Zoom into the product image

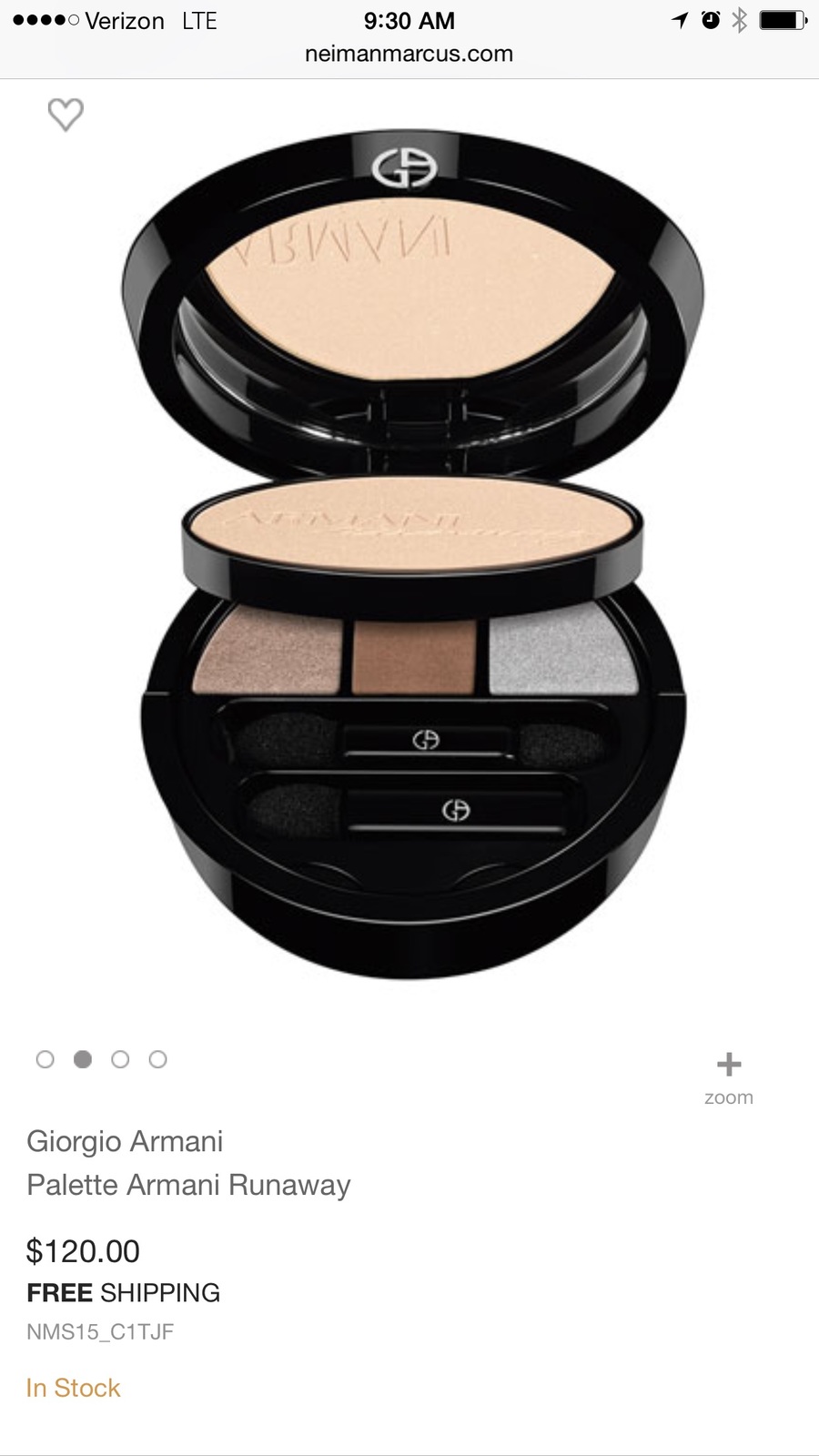click(728, 1076)
